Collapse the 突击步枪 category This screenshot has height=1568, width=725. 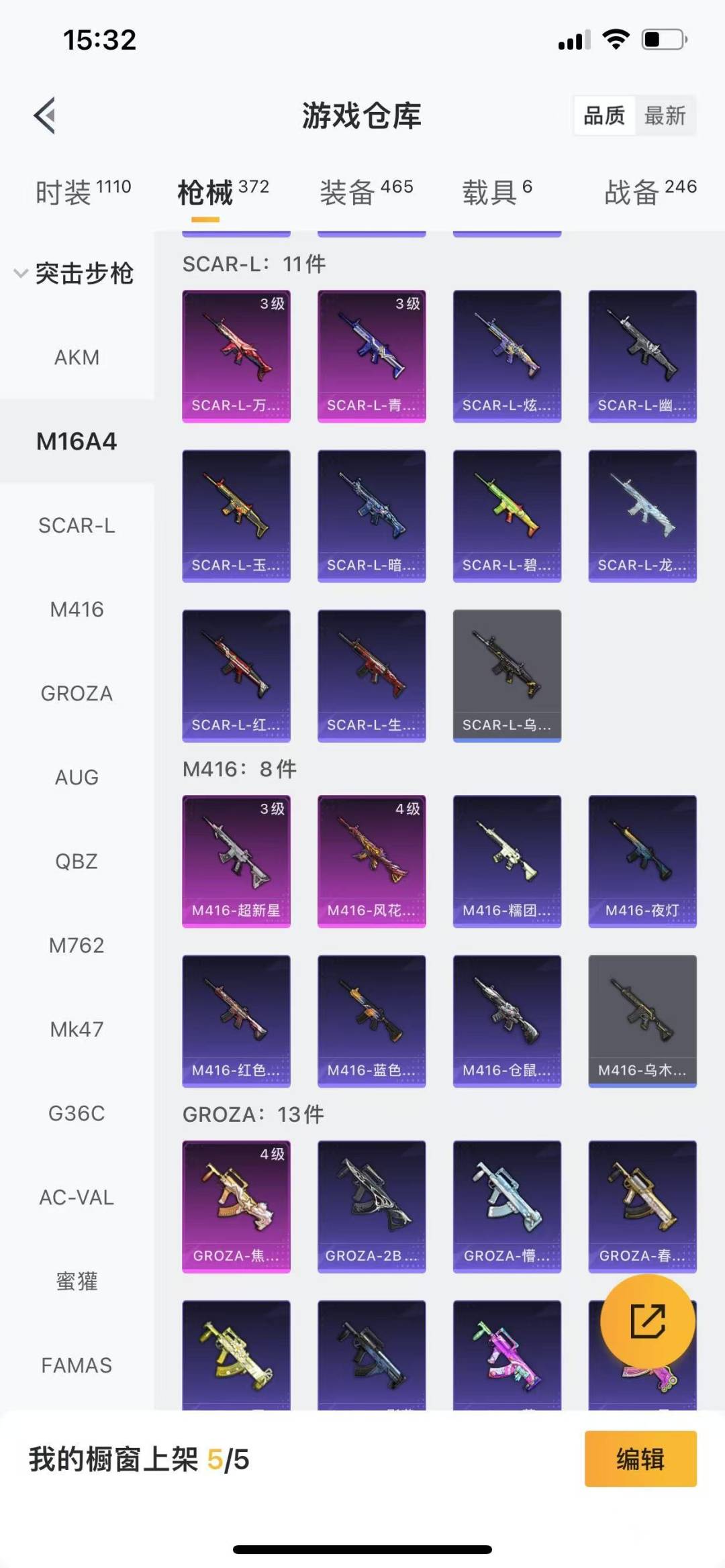74,274
